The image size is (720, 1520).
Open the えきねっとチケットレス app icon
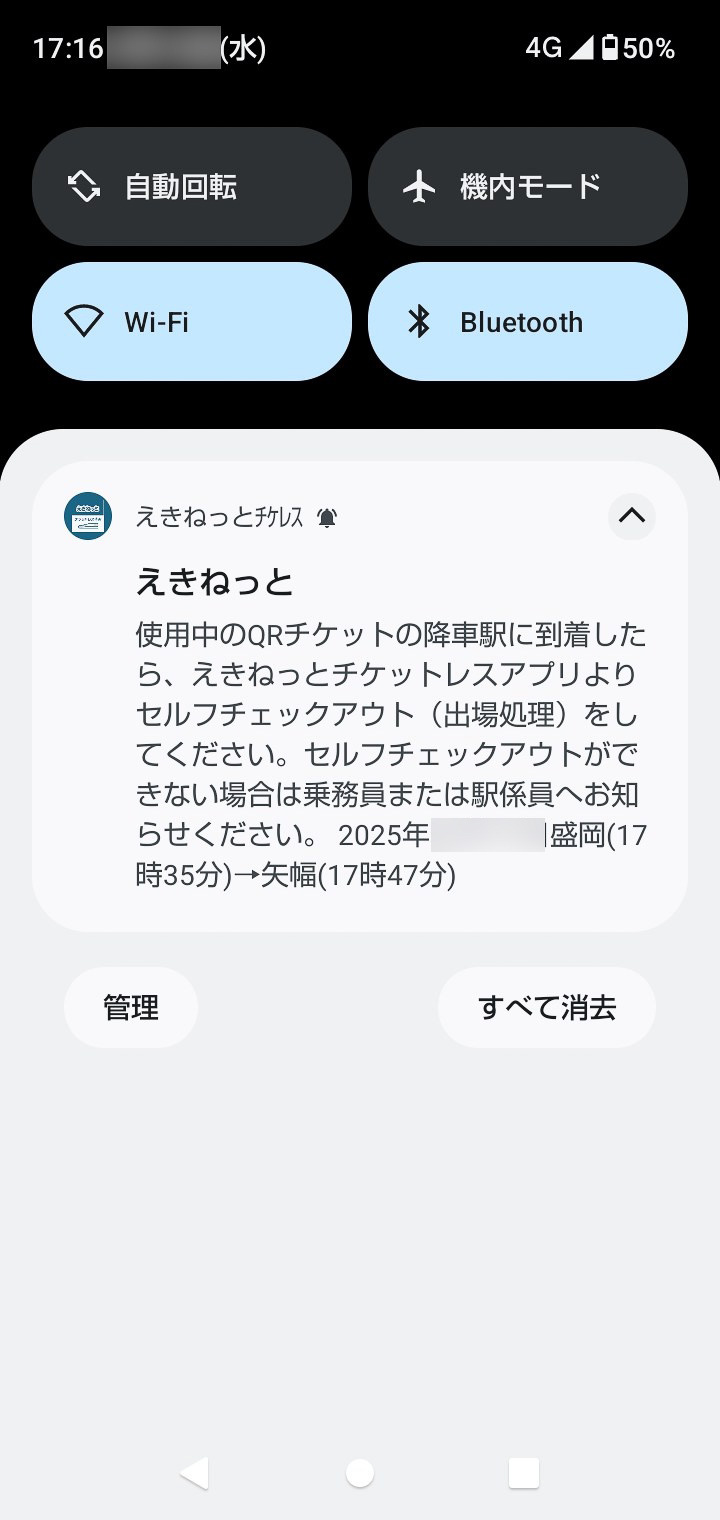pos(87,517)
